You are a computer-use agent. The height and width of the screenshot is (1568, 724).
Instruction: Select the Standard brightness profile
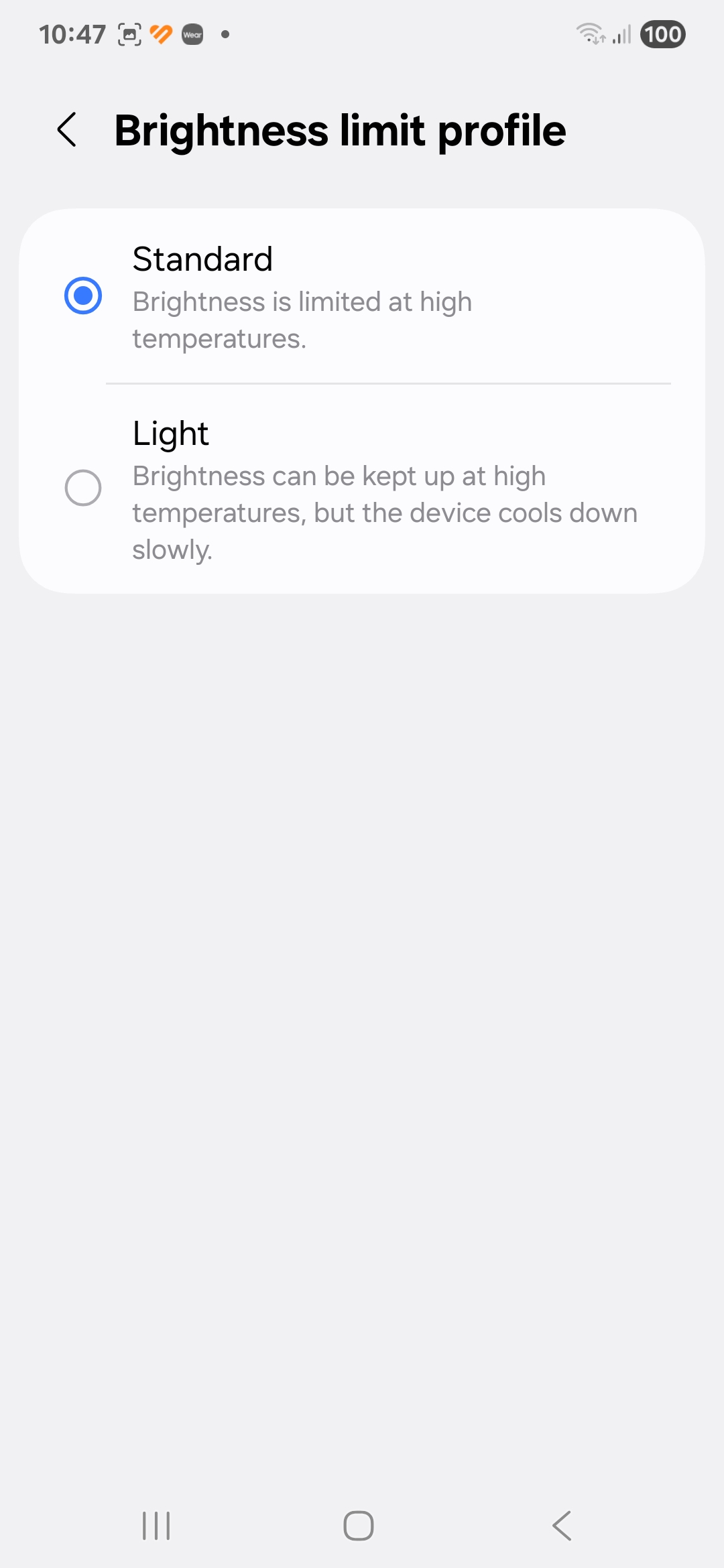tap(362, 296)
